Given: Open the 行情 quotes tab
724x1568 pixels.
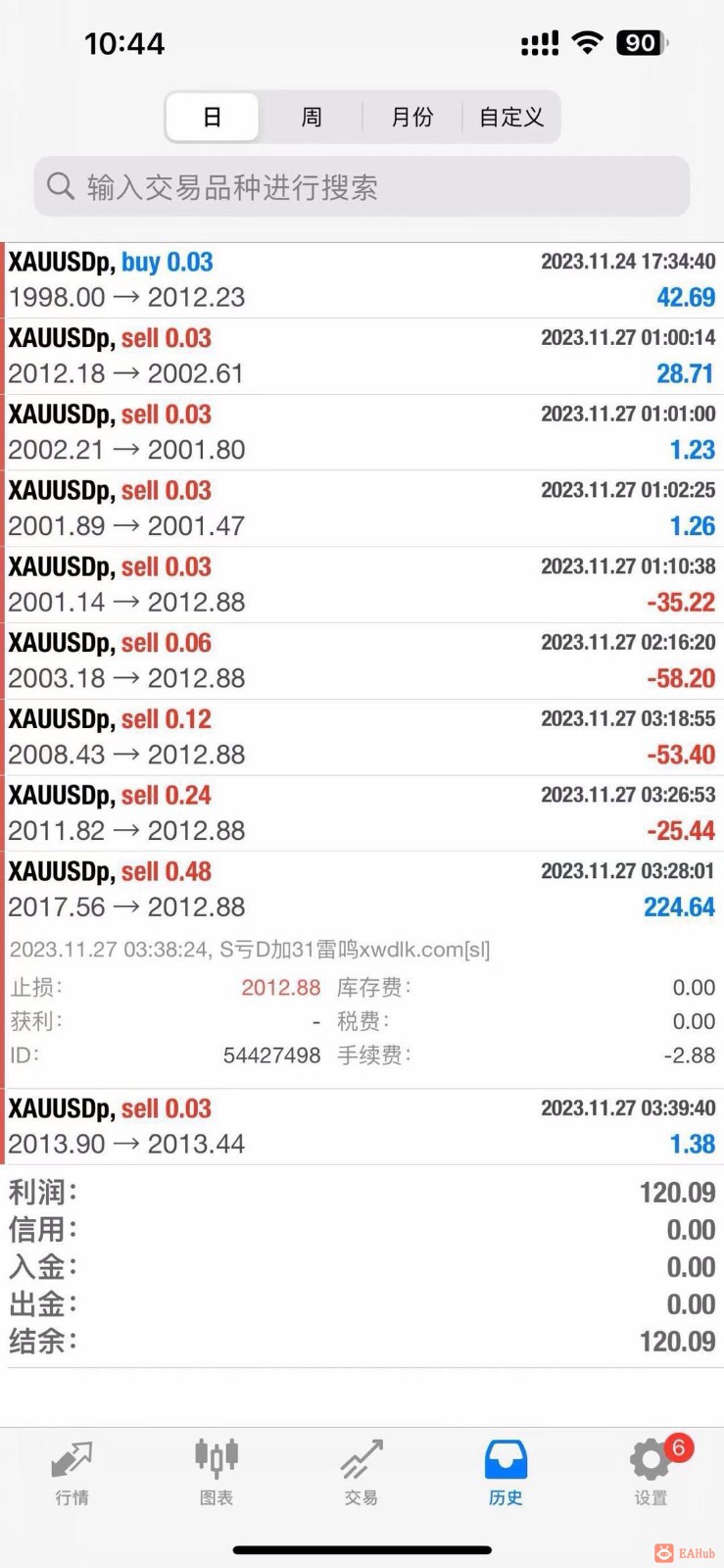Looking at the screenshot, I should tap(72, 1472).
